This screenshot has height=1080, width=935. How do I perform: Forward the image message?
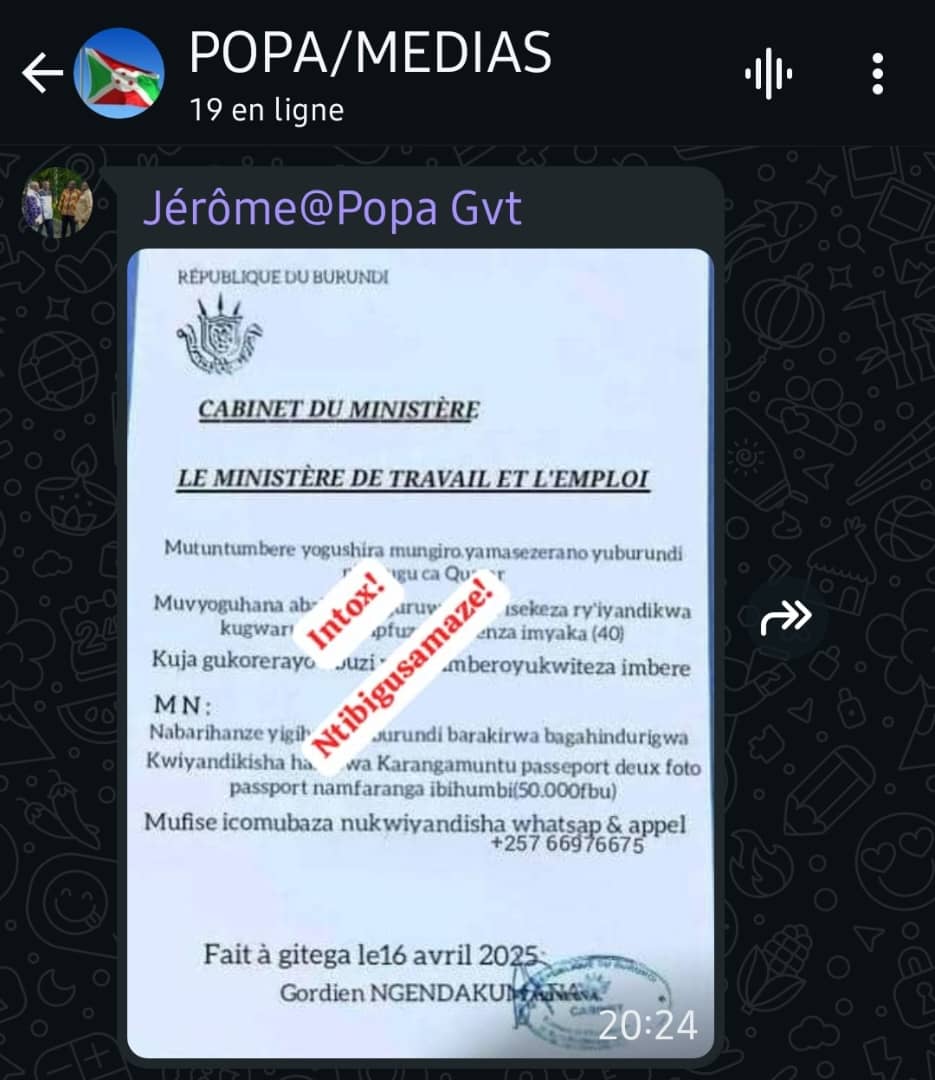(786, 618)
